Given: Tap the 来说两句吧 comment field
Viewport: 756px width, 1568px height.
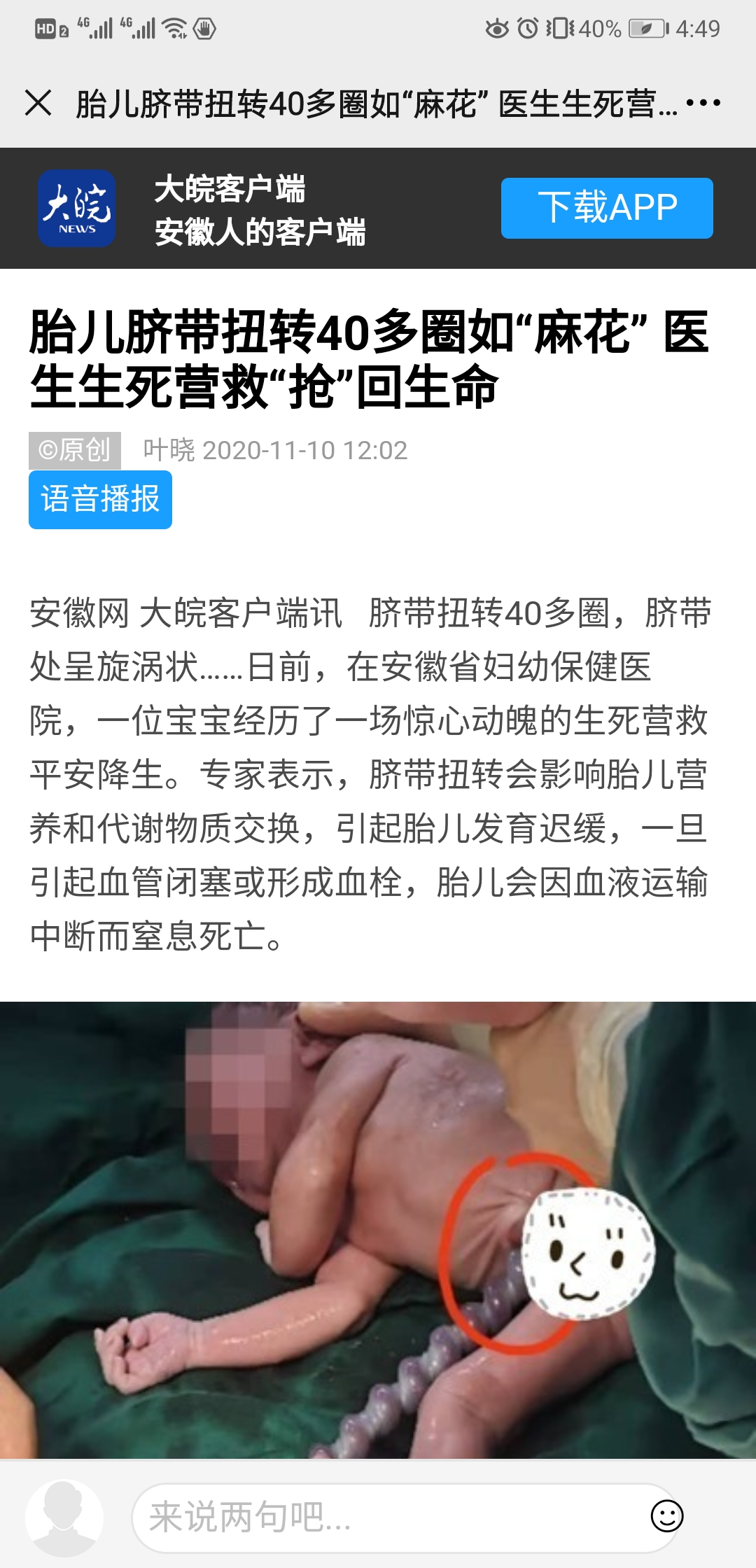Looking at the screenshot, I should coord(385,1517).
